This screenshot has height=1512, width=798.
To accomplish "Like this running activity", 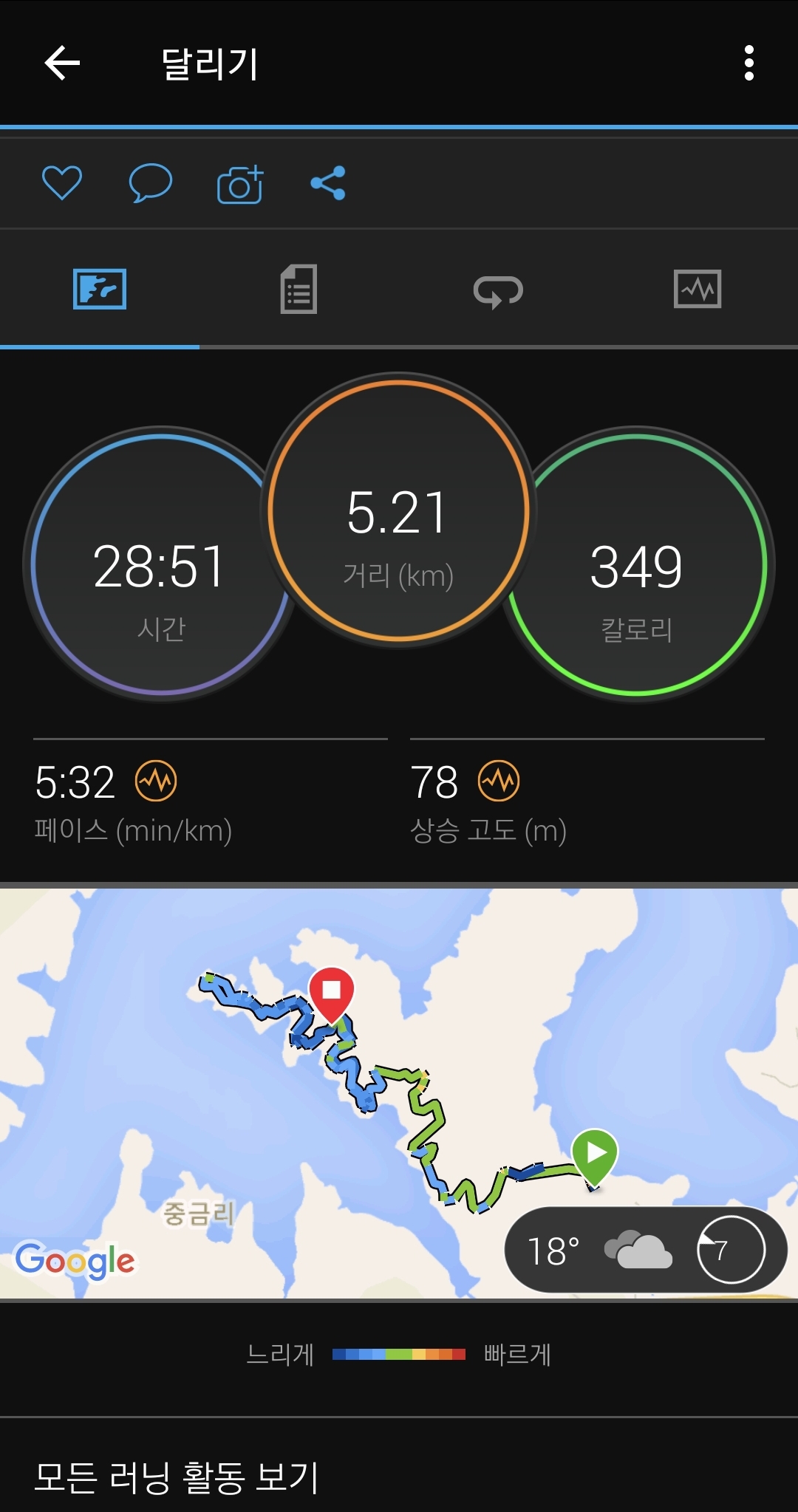I will (x=62, y=182).
